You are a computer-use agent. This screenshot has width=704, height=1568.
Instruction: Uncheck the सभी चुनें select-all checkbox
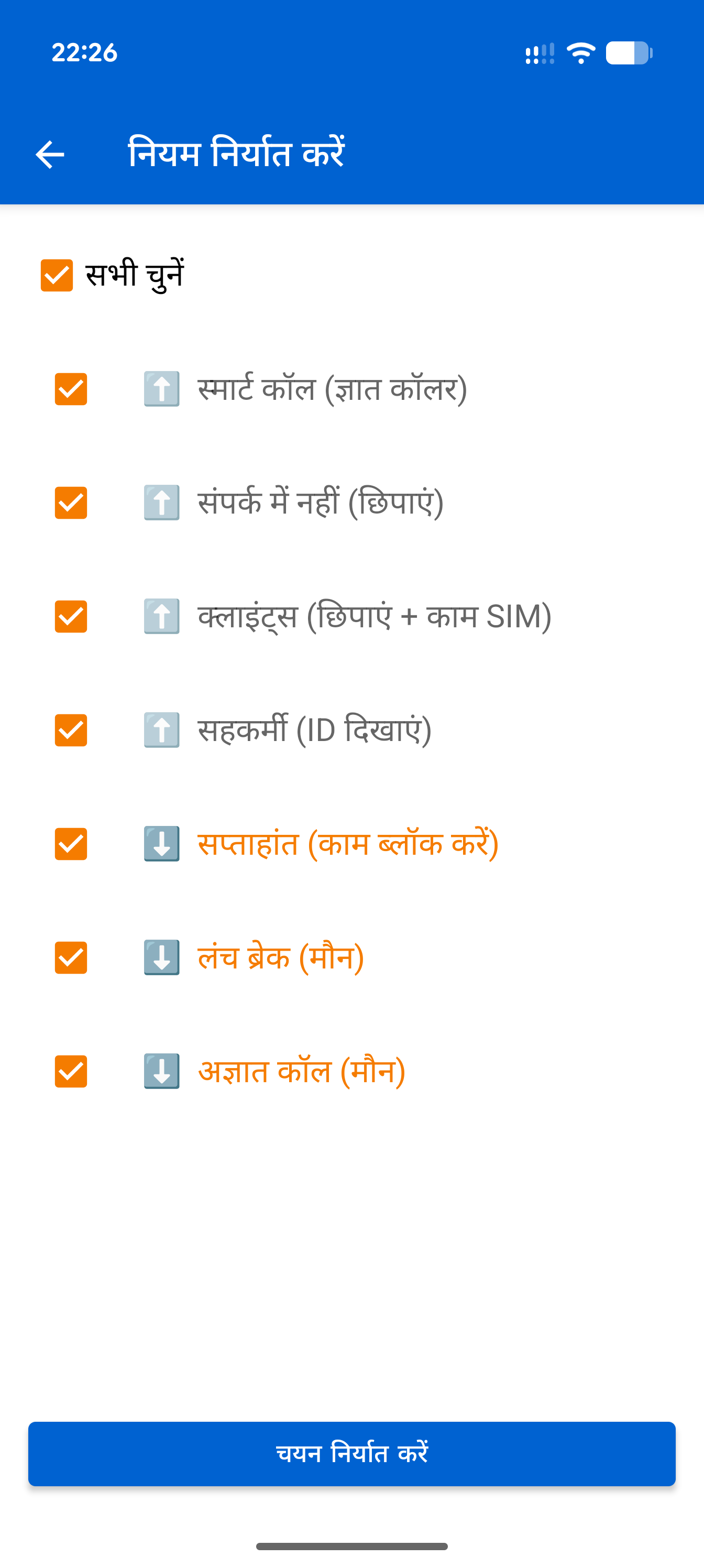[56, 275]
